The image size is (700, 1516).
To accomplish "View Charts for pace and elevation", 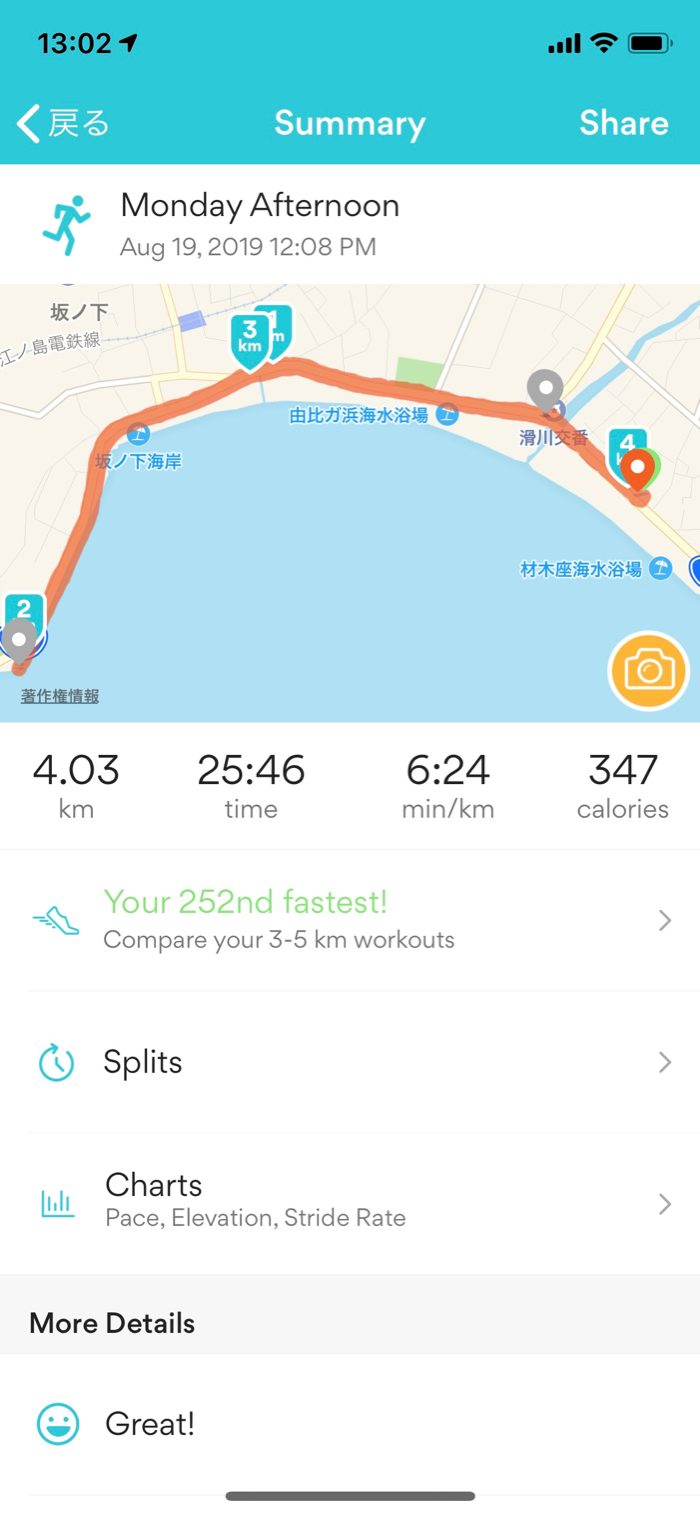I will 350,1203.
